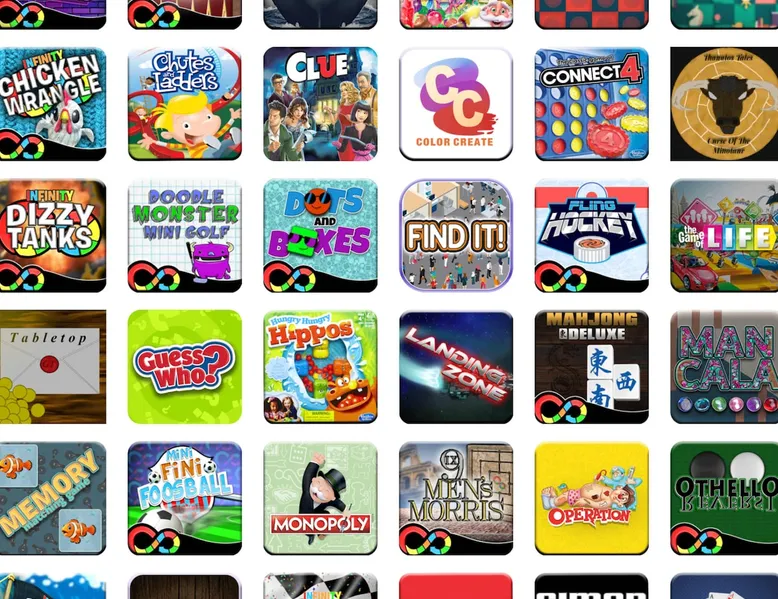Select the Monopoly game tile
This screenshot has height=599, width=778.
click(320, 498)
